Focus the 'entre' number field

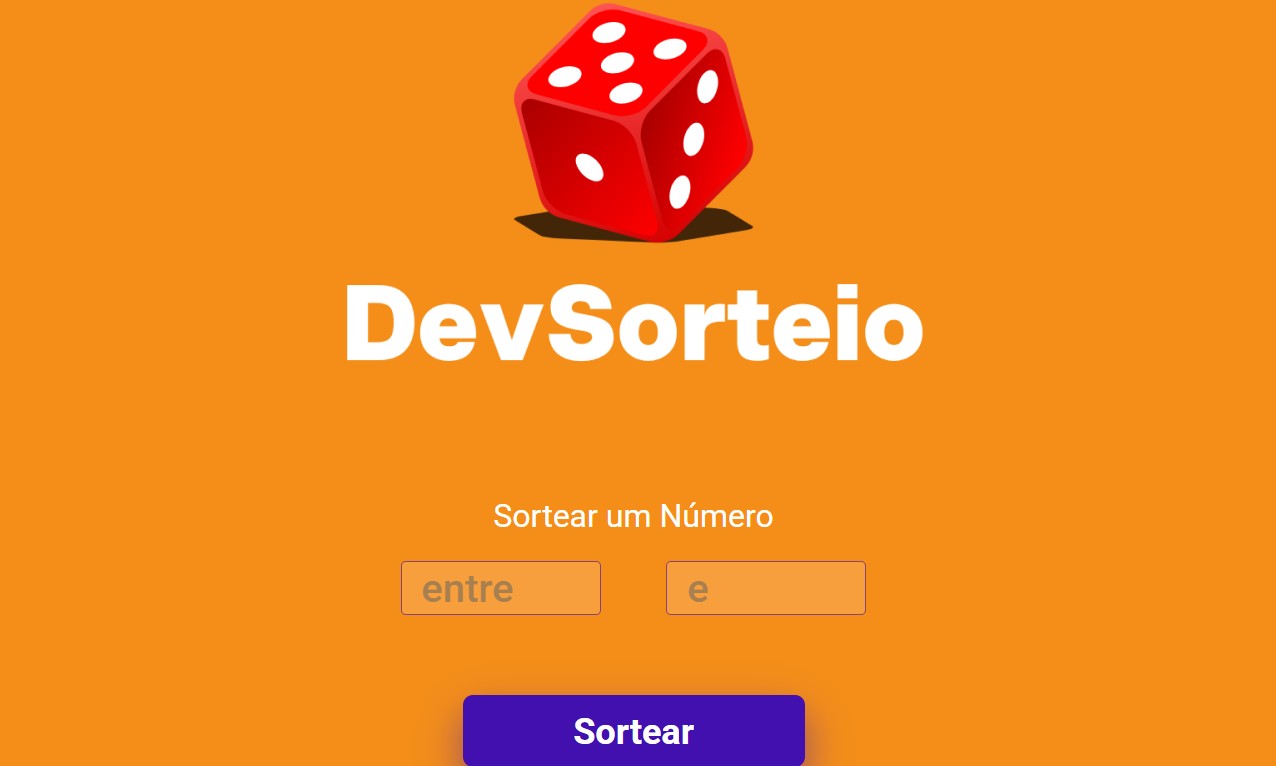tap(500, 588)
